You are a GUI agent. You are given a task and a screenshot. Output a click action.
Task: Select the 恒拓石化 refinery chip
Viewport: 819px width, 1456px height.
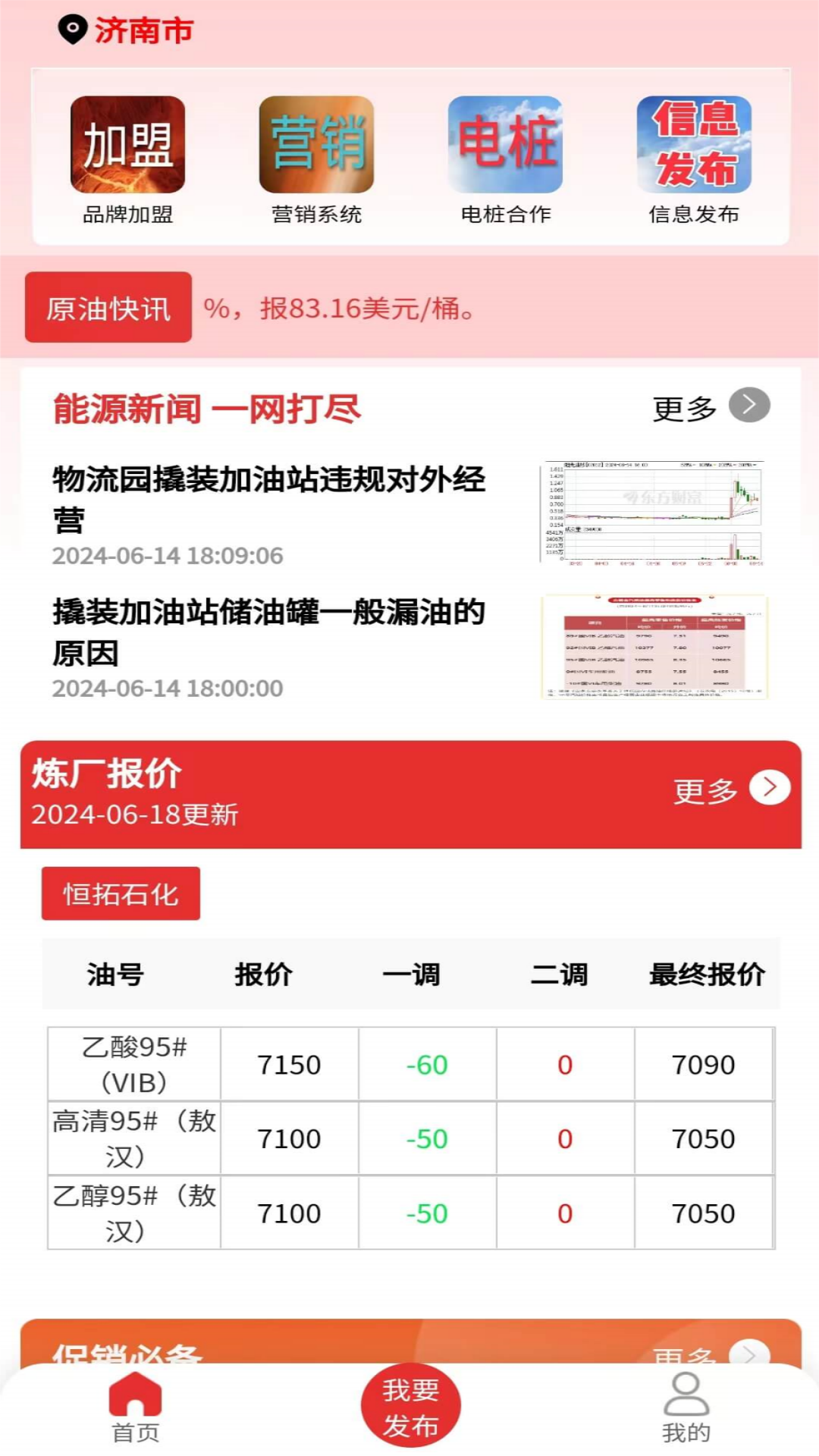pos(121,894)
